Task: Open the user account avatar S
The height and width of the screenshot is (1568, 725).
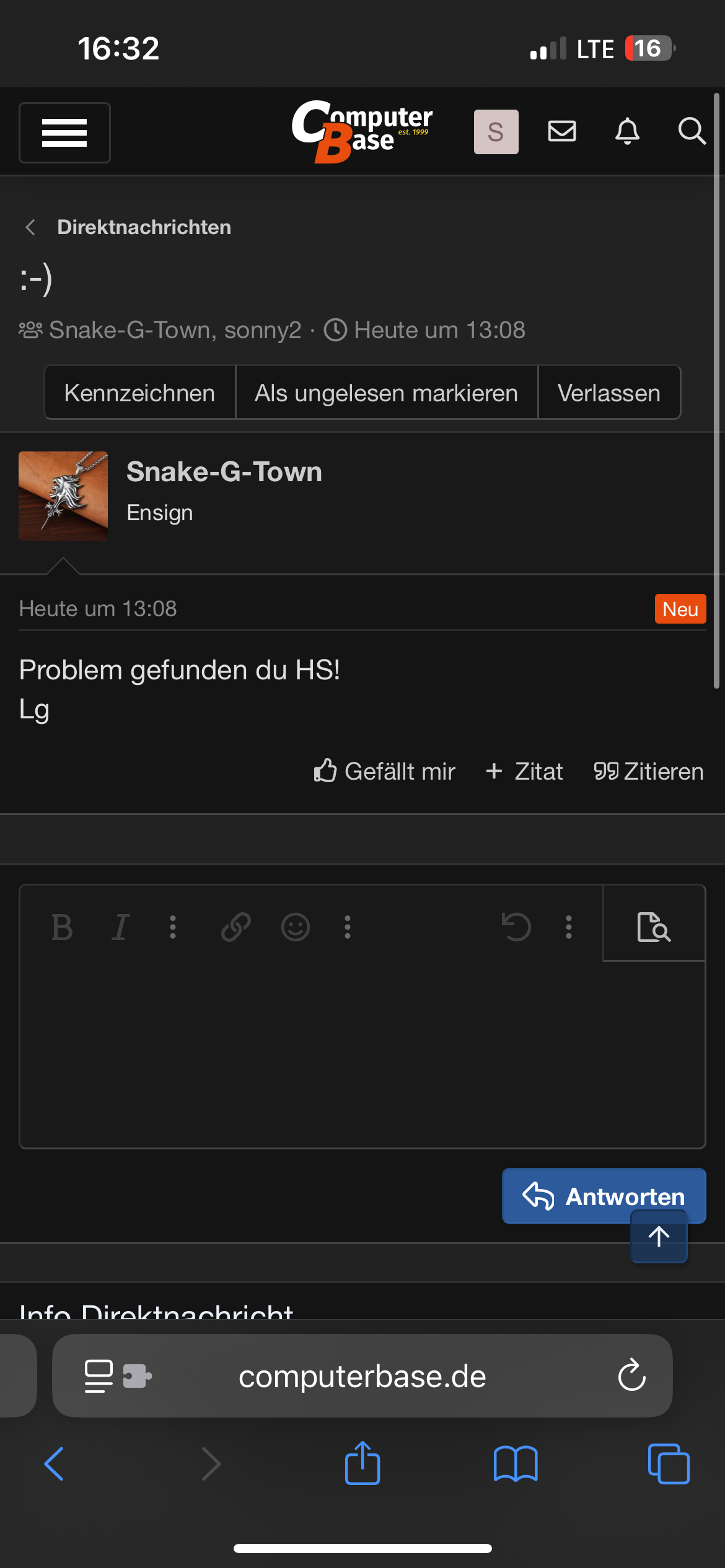Action: coord(496,132)
